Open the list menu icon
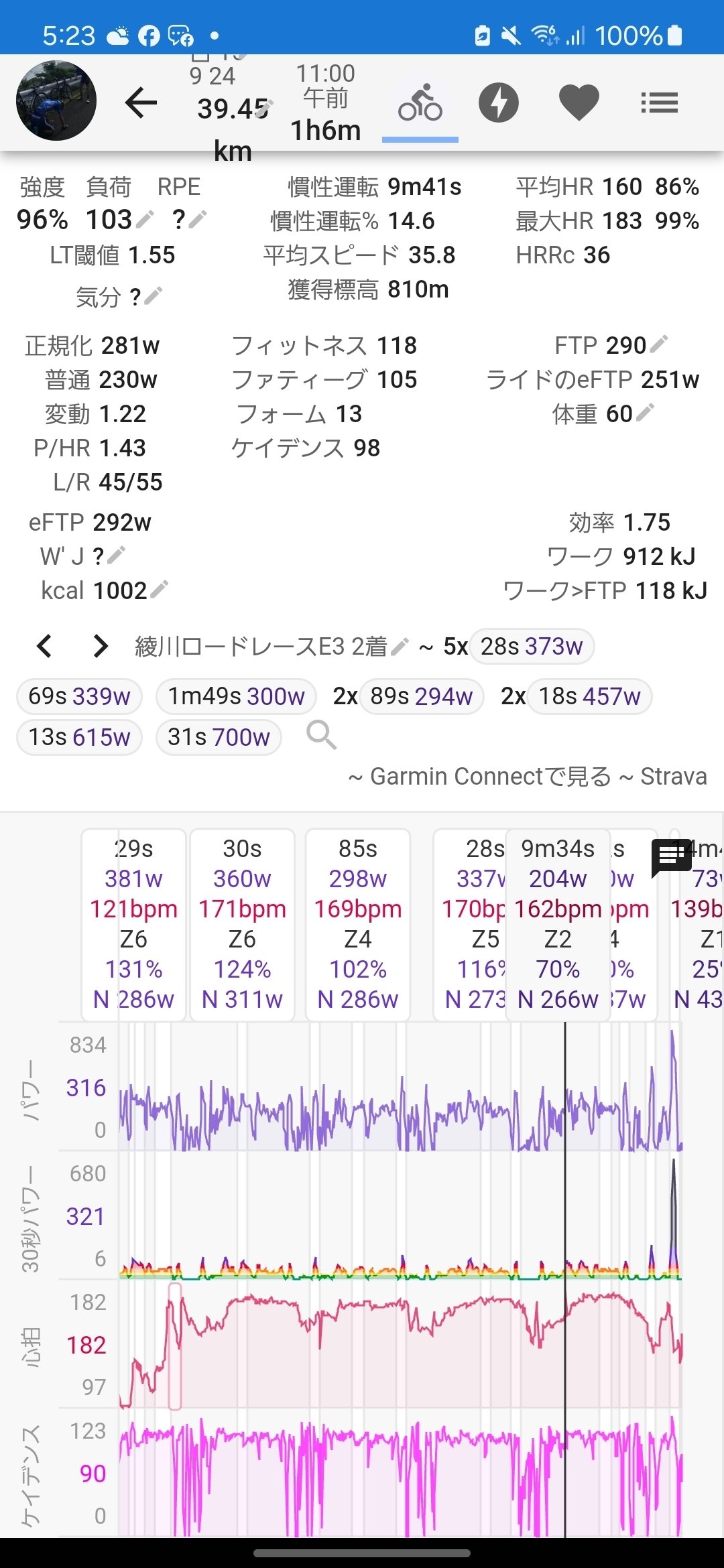Screen dimensions: 724x1568 660,101
